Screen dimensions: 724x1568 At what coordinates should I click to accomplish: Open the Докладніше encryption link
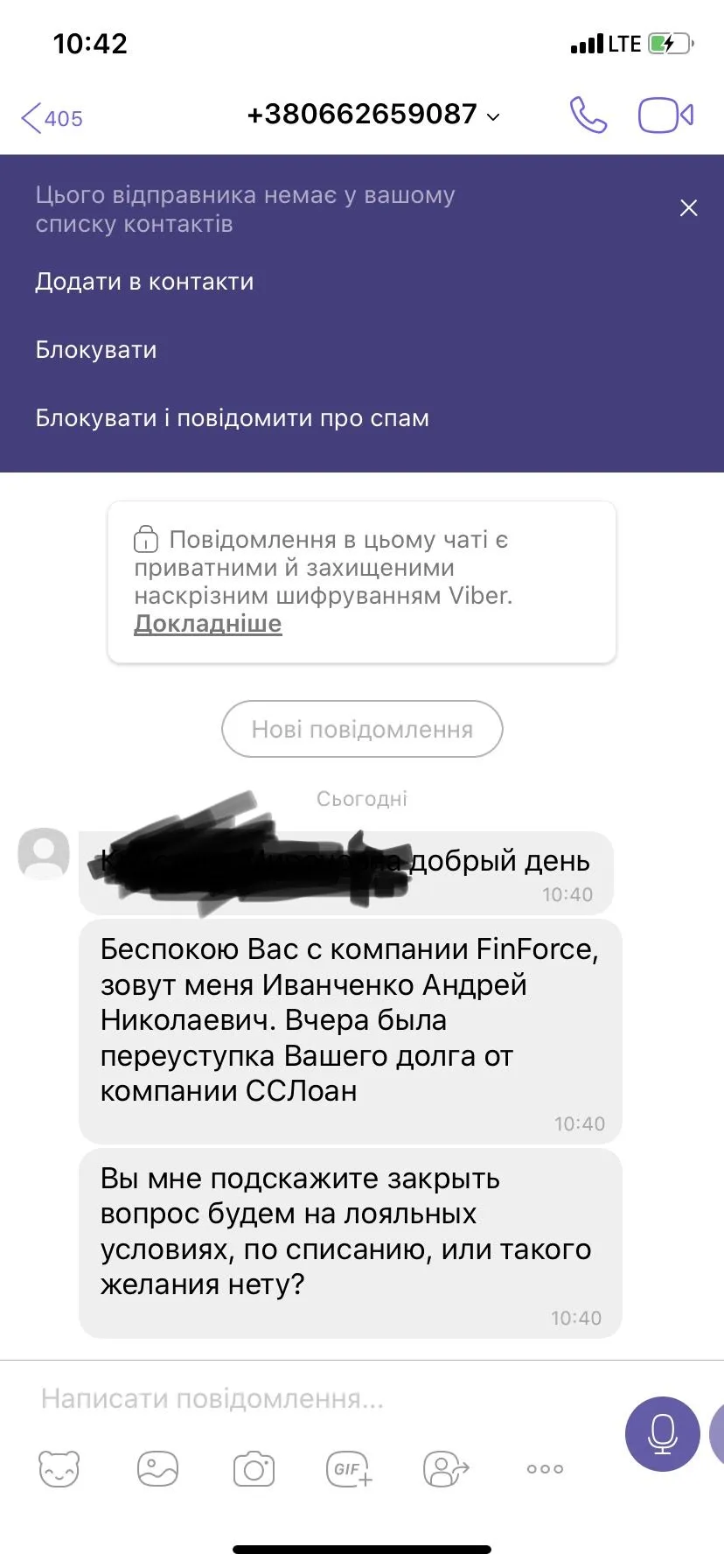pyautogui.click(x=207, y=624)
